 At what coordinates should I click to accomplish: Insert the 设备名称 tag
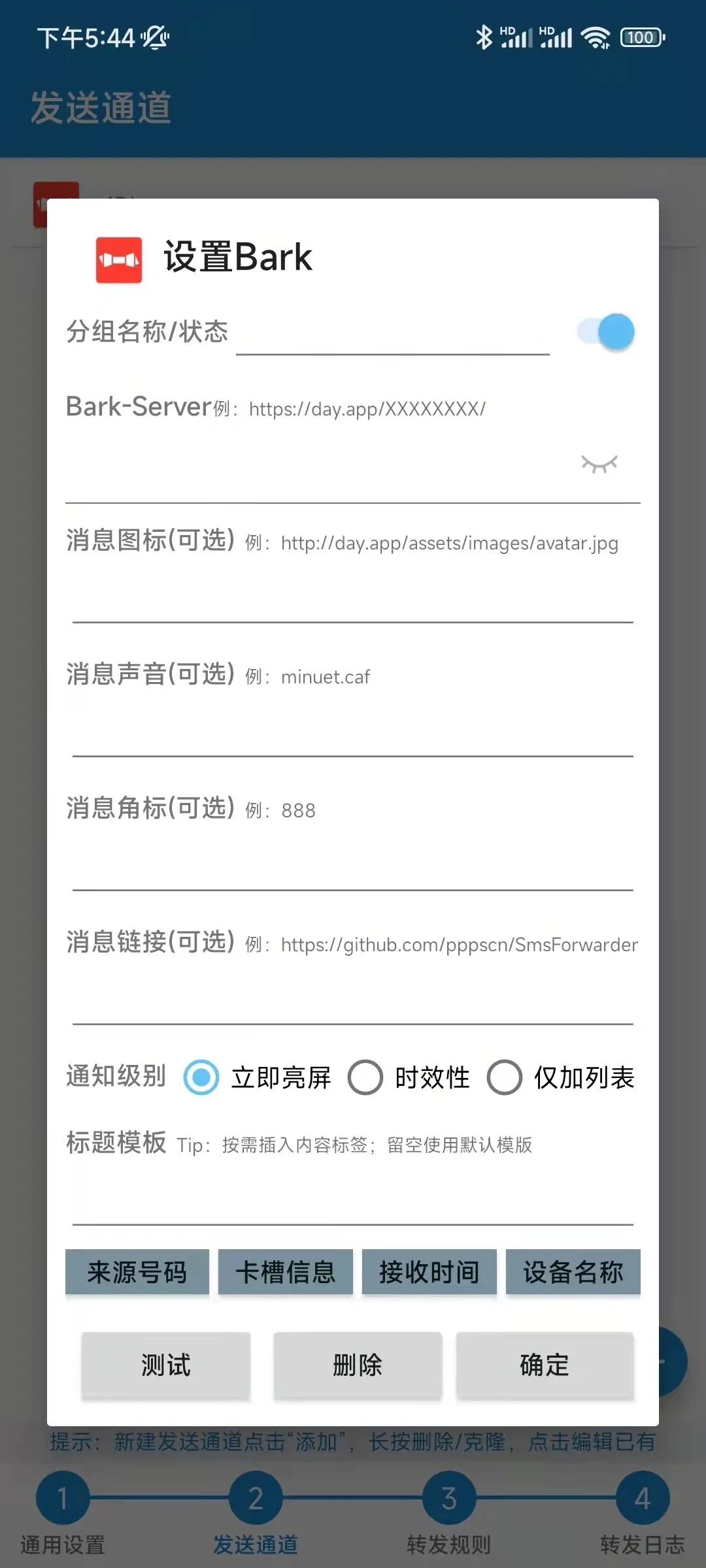click(573, 1271)
